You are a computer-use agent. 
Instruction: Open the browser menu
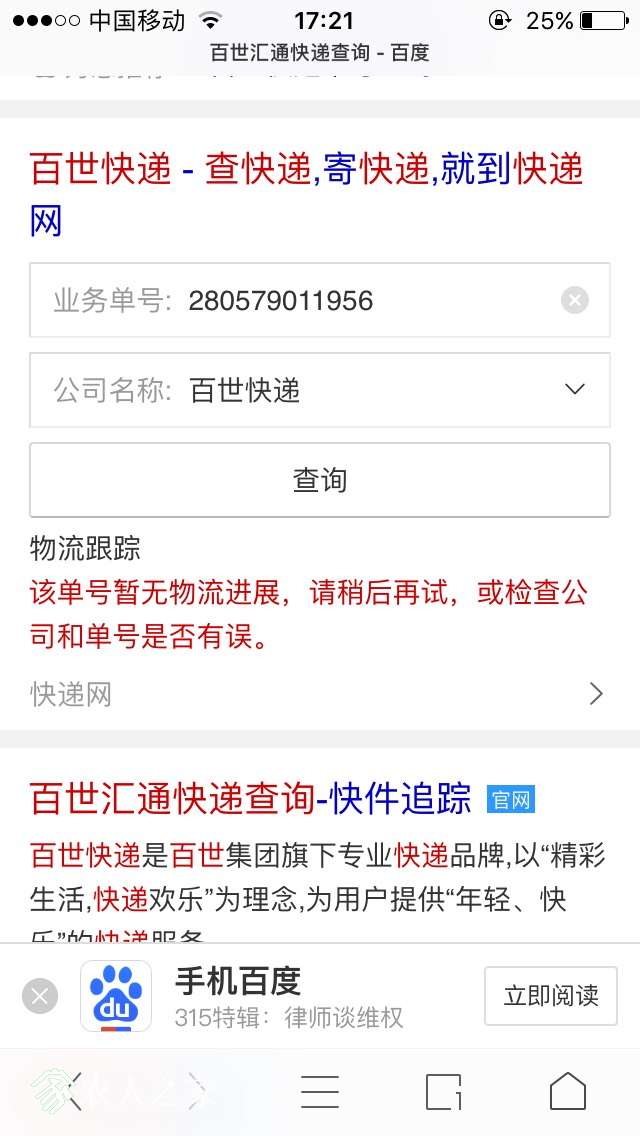pyautogui.click(x=320, y=1092)
